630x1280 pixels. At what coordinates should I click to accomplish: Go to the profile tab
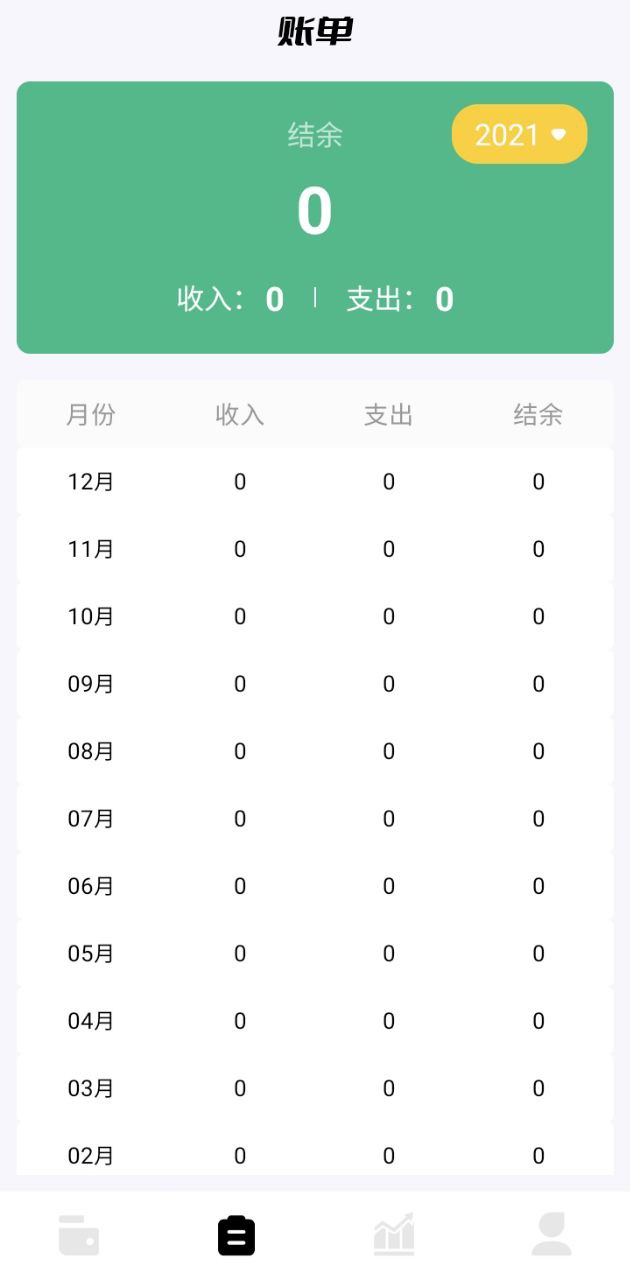551,1234
